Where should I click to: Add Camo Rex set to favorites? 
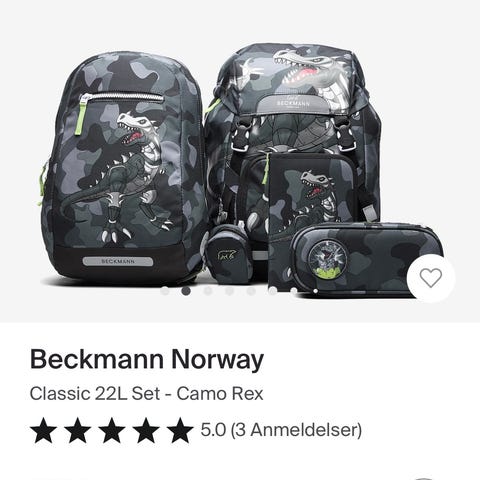click(x=431, y=278)
